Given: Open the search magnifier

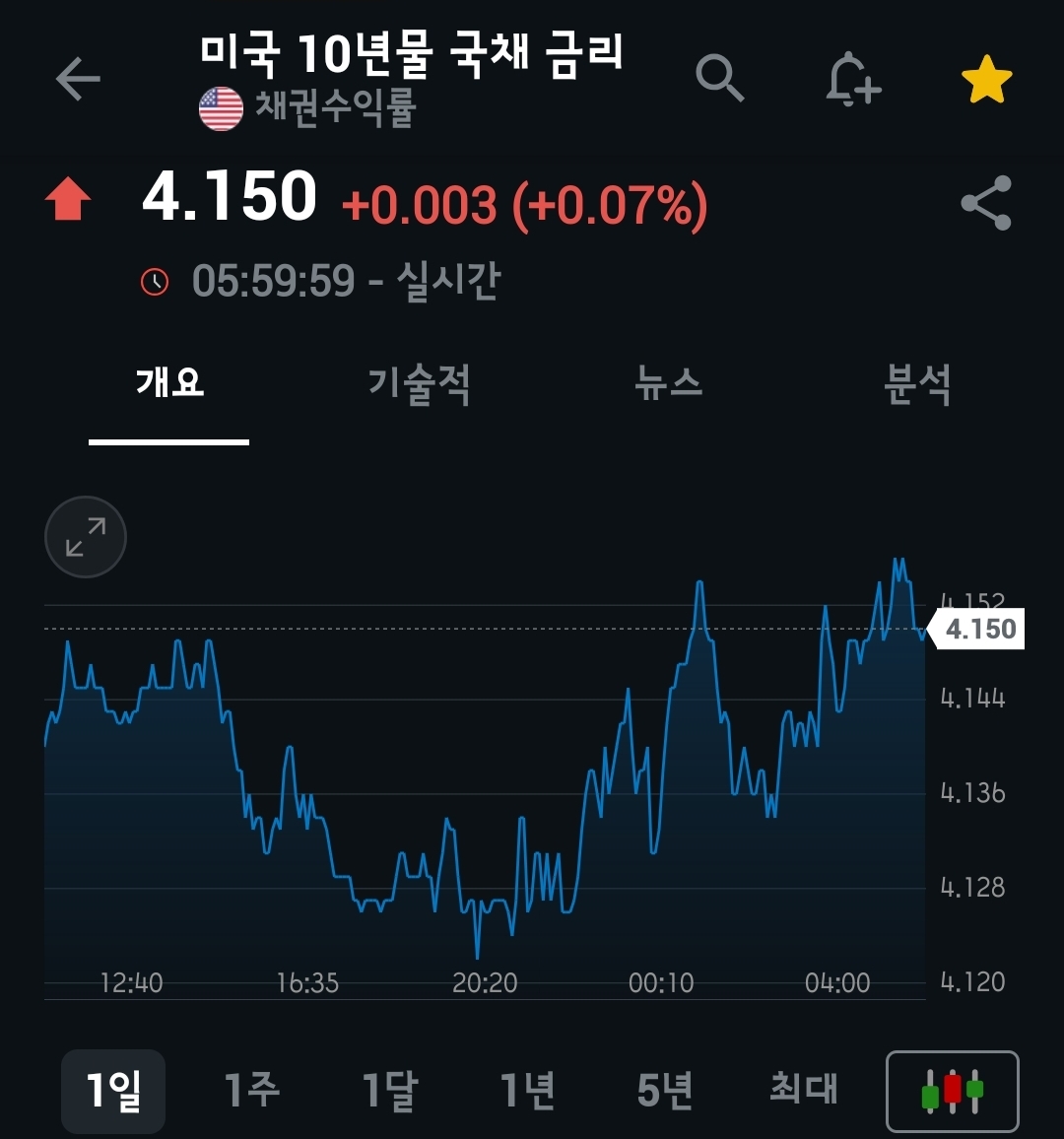Looking at the screenshot, I should (x=720, y=79).
